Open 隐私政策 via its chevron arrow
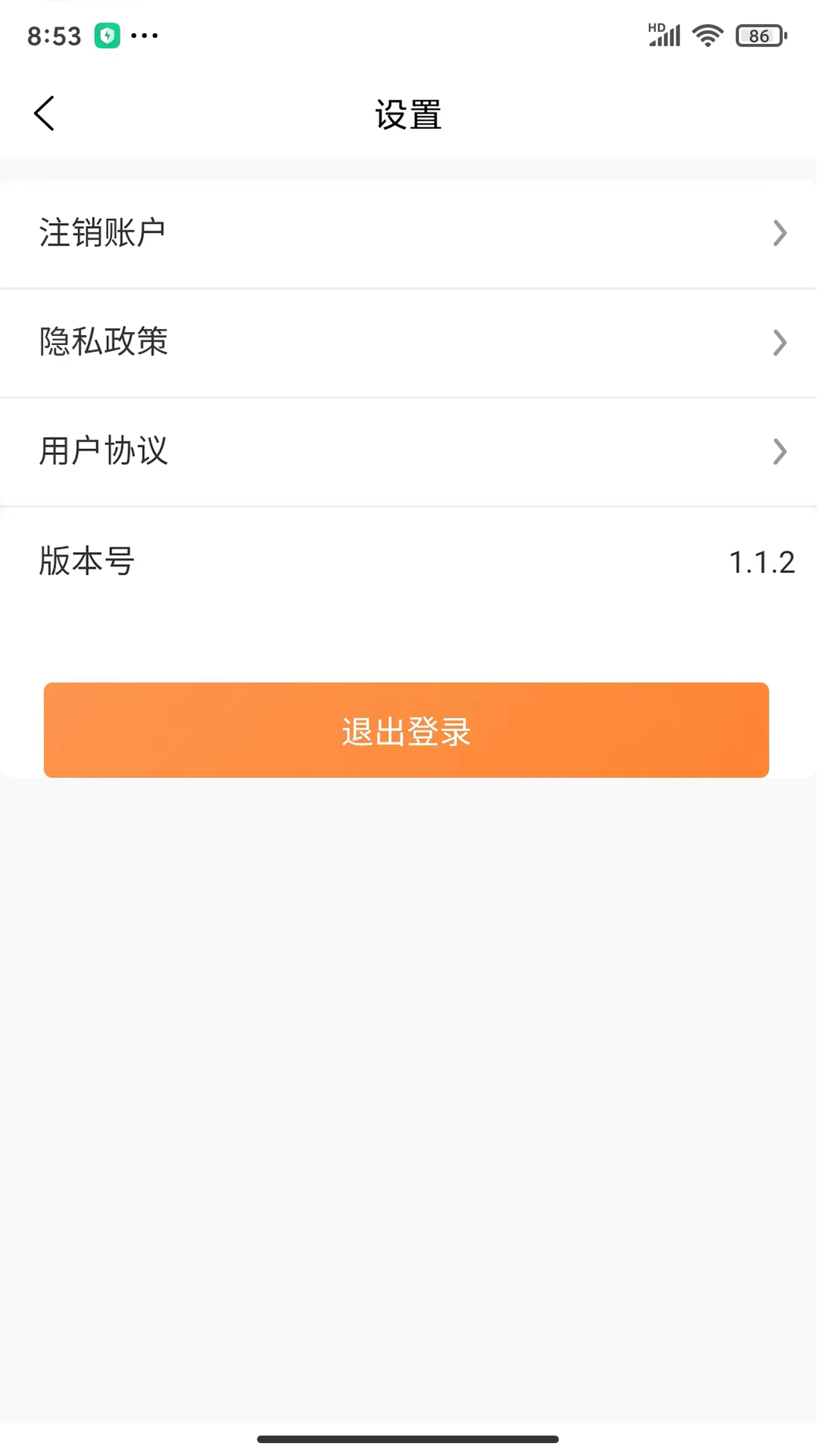 [x=780, y=343]
